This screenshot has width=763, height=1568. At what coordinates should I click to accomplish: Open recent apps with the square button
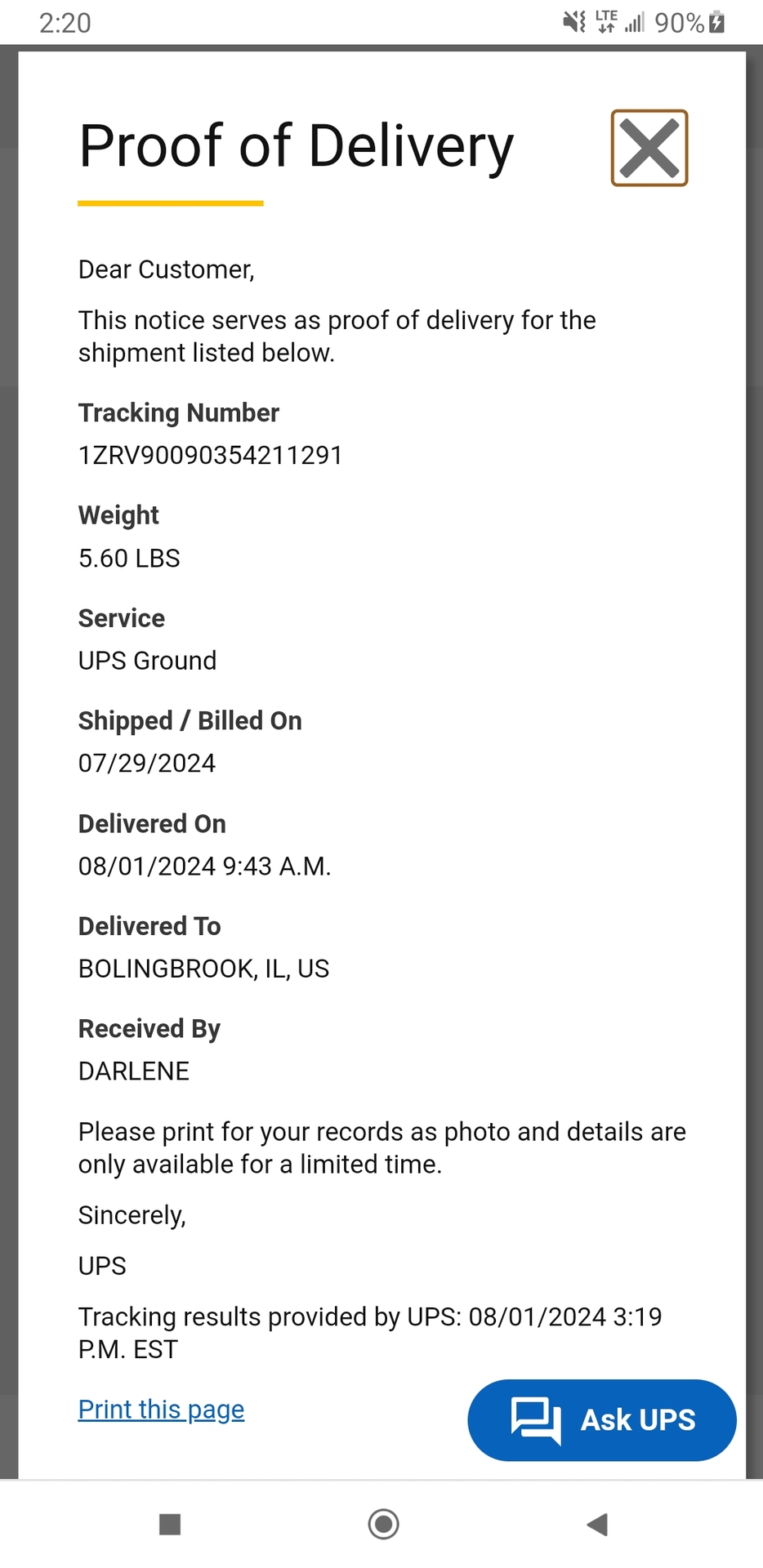[170, 1524]
